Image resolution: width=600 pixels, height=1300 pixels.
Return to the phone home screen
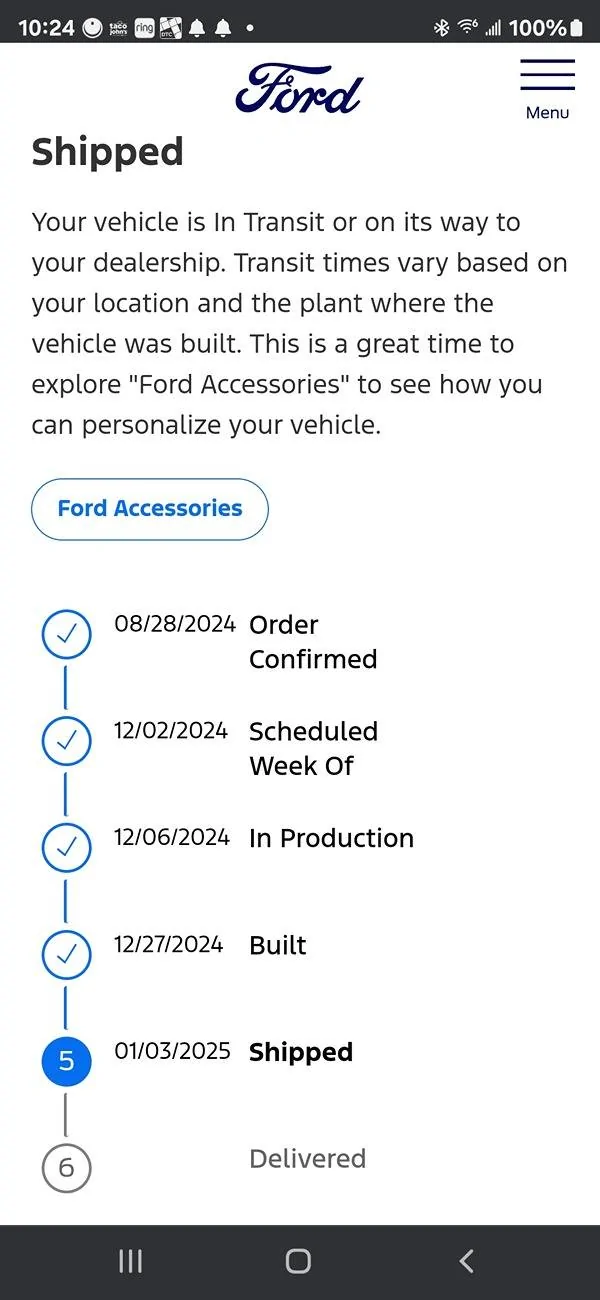coord(298,1261)
